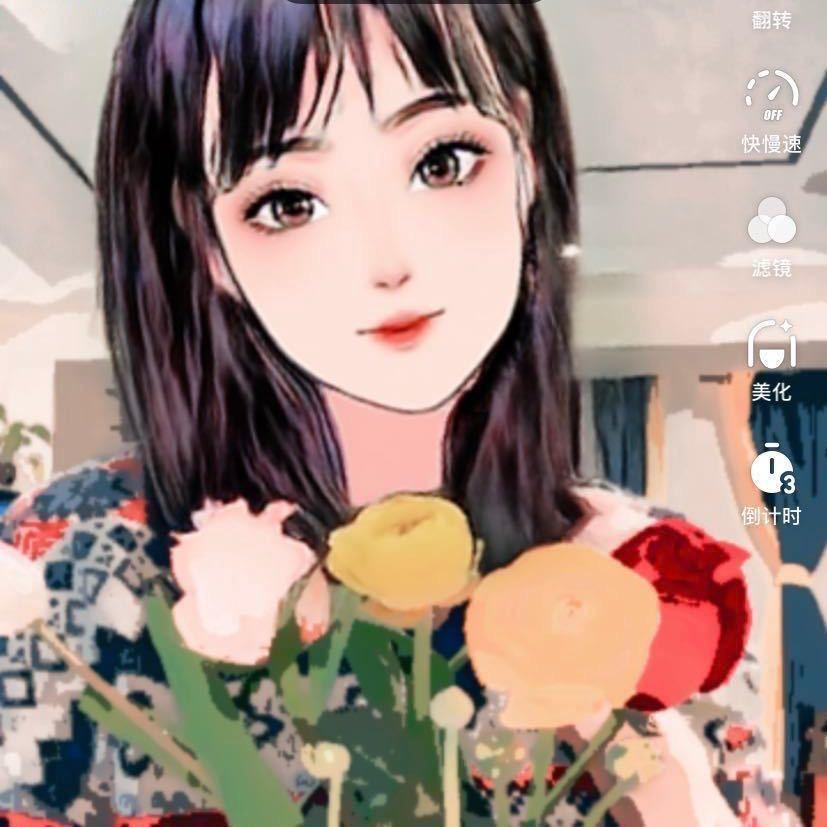The image size is (827, 827).
Task: Open the 滤镜 filters panel
Action: click(772, 236)
